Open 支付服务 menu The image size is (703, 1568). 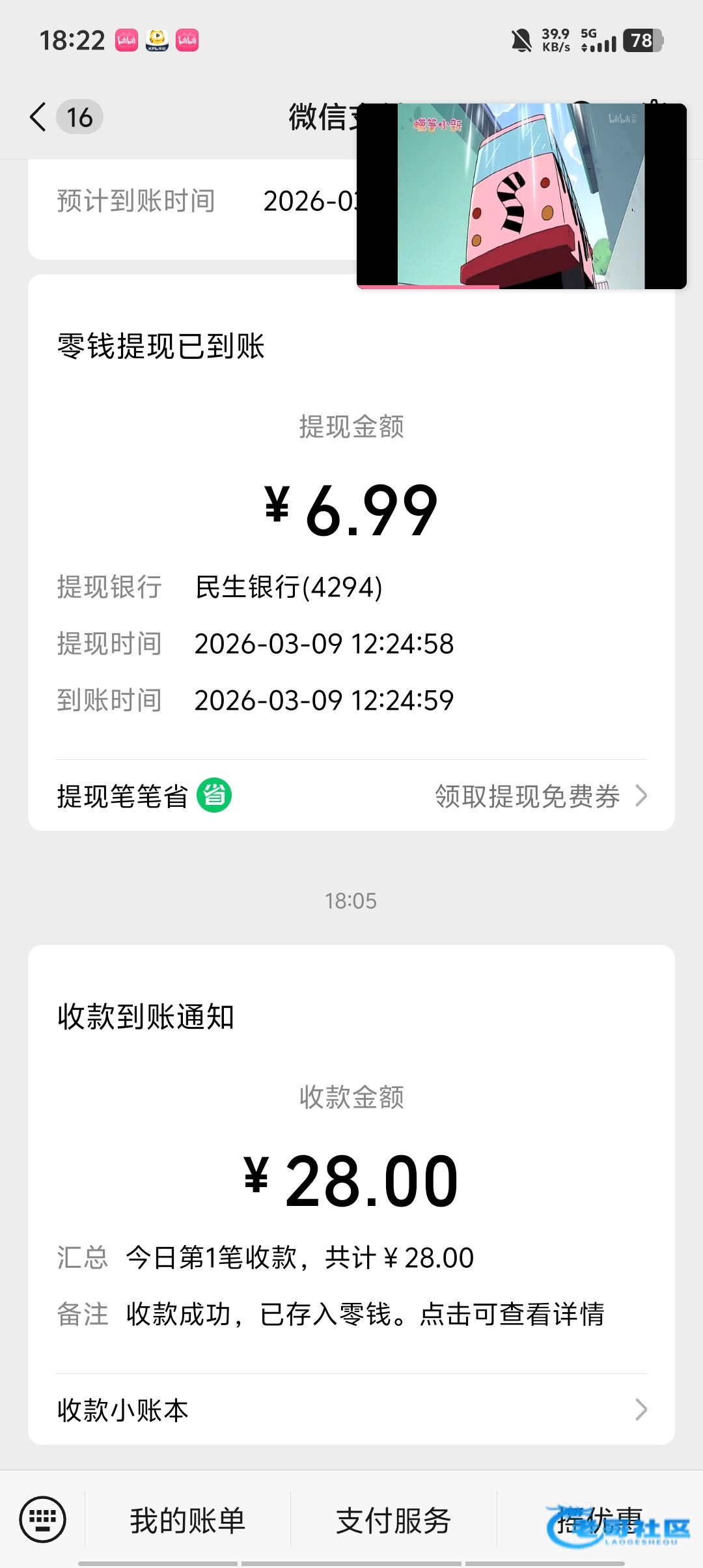(x=393, y=1521)
